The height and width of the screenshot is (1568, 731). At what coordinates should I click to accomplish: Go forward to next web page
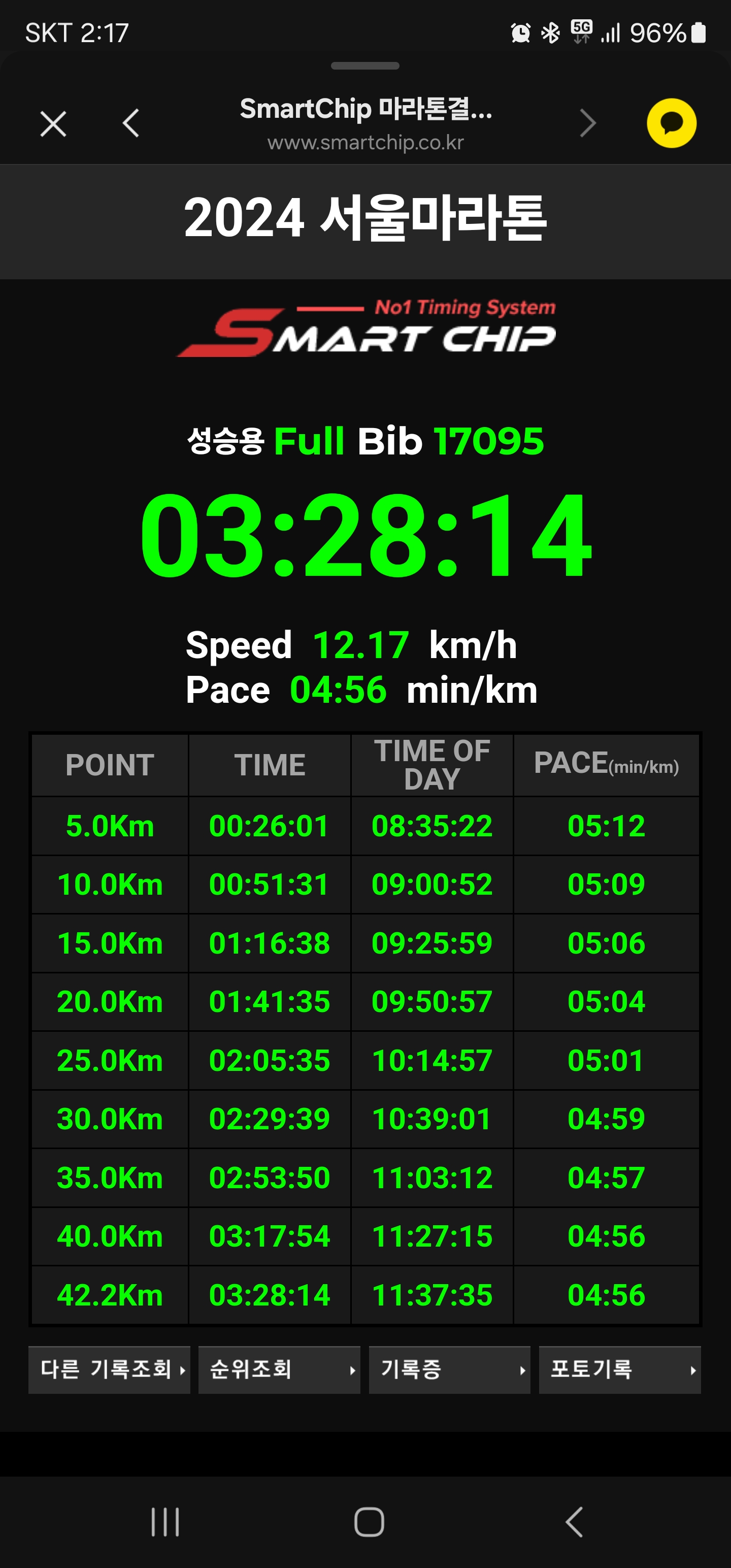click(x=587, y=123)
